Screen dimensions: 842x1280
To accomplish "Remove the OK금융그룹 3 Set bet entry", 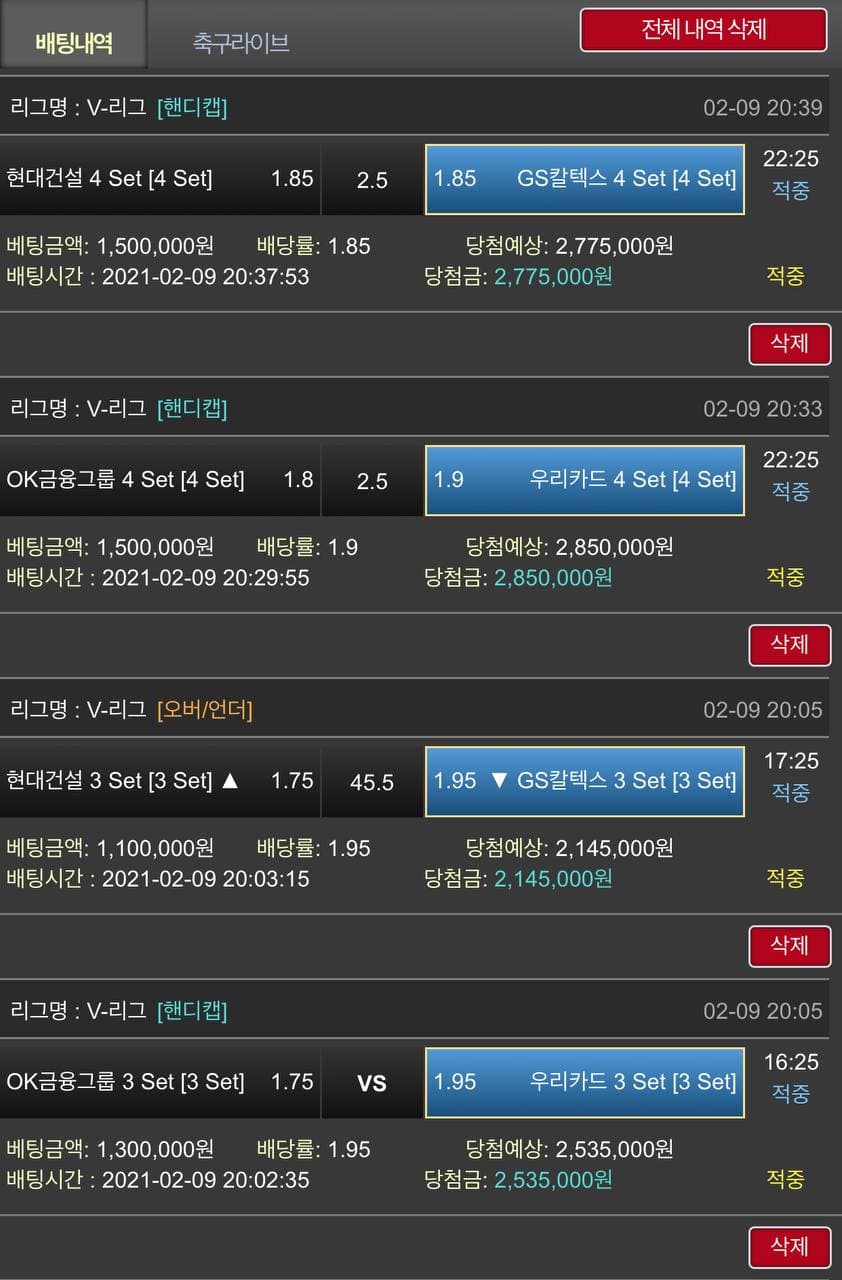I will pos(789,1247).
